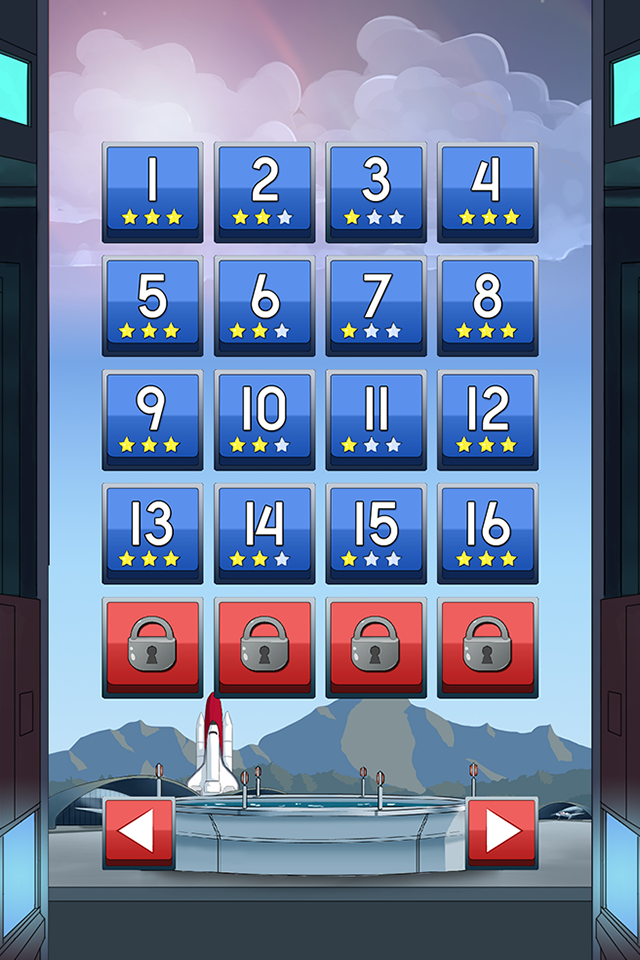Enter level 9
Image resolution: width=640 pixels, height=960 pixels.
[152, 418]
